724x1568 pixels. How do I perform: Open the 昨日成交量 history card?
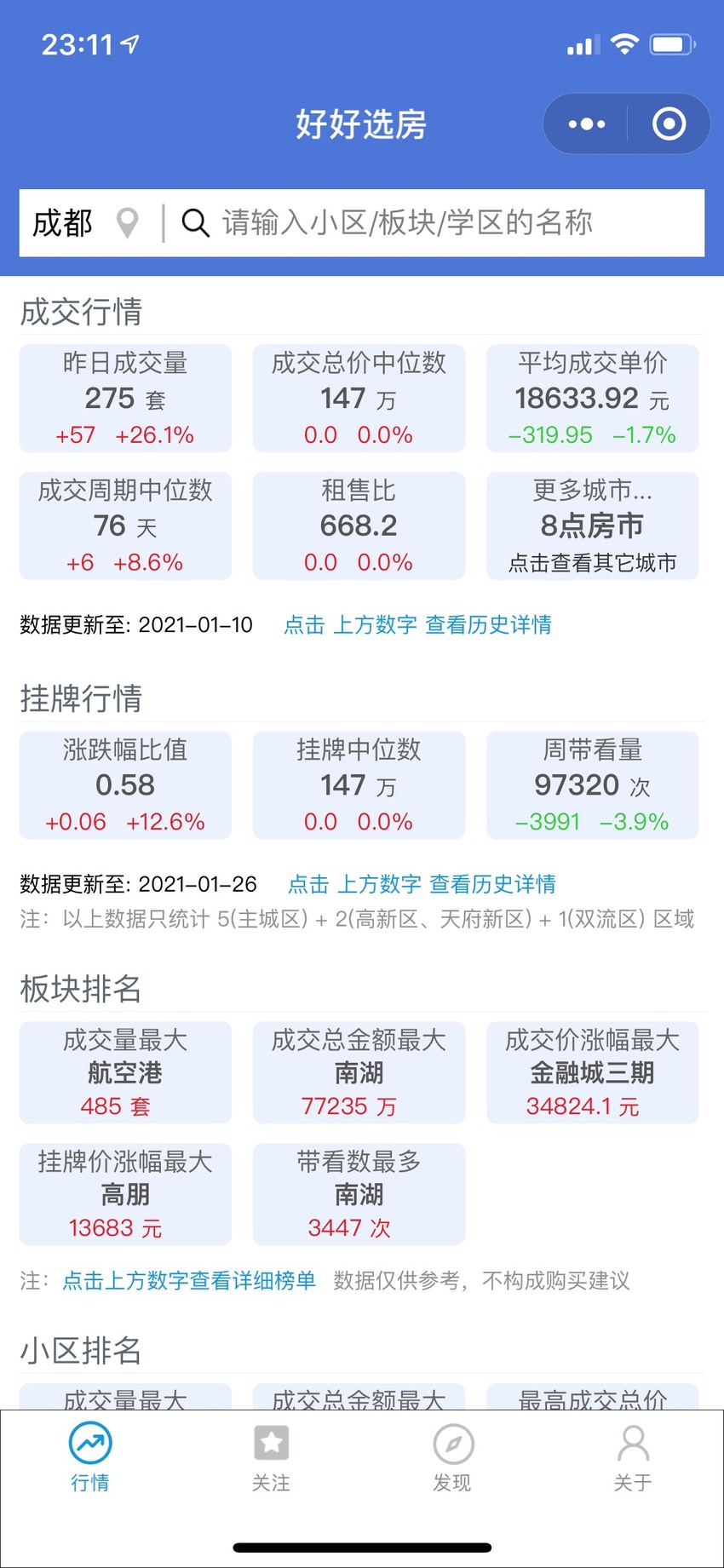pyautogui.click(x=125, y=398)
